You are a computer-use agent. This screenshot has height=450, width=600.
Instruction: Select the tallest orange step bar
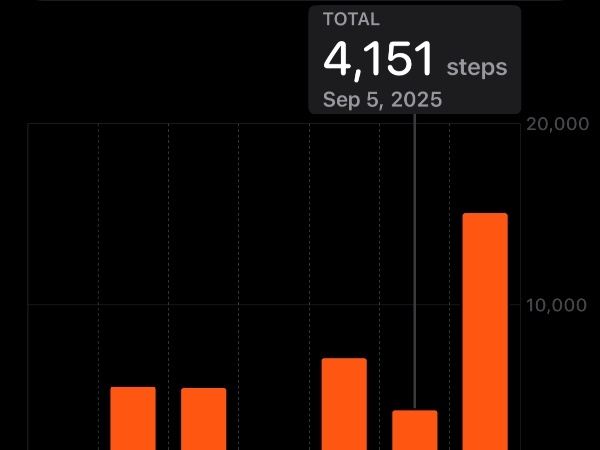coord(484,330)
